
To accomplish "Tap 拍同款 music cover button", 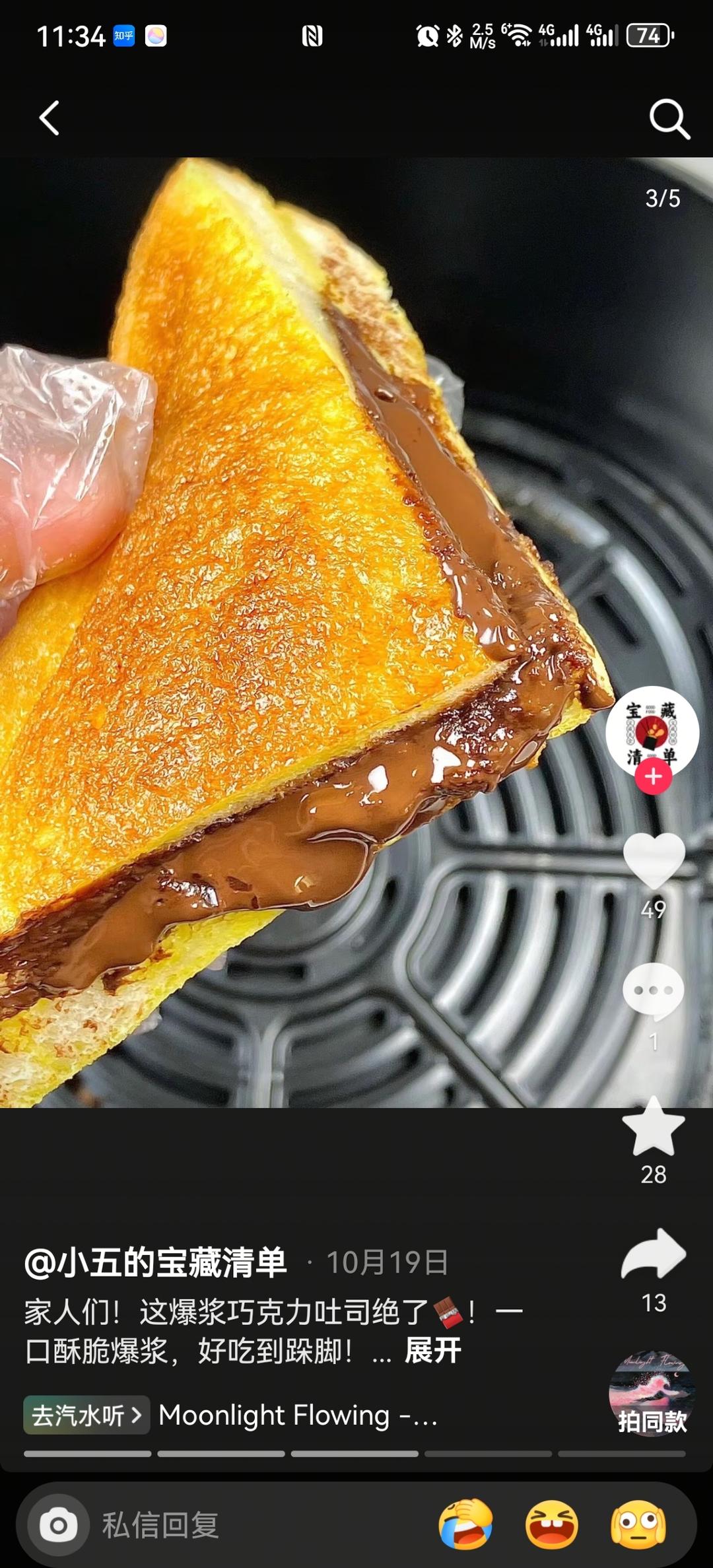I will [x=652, y=1396].
